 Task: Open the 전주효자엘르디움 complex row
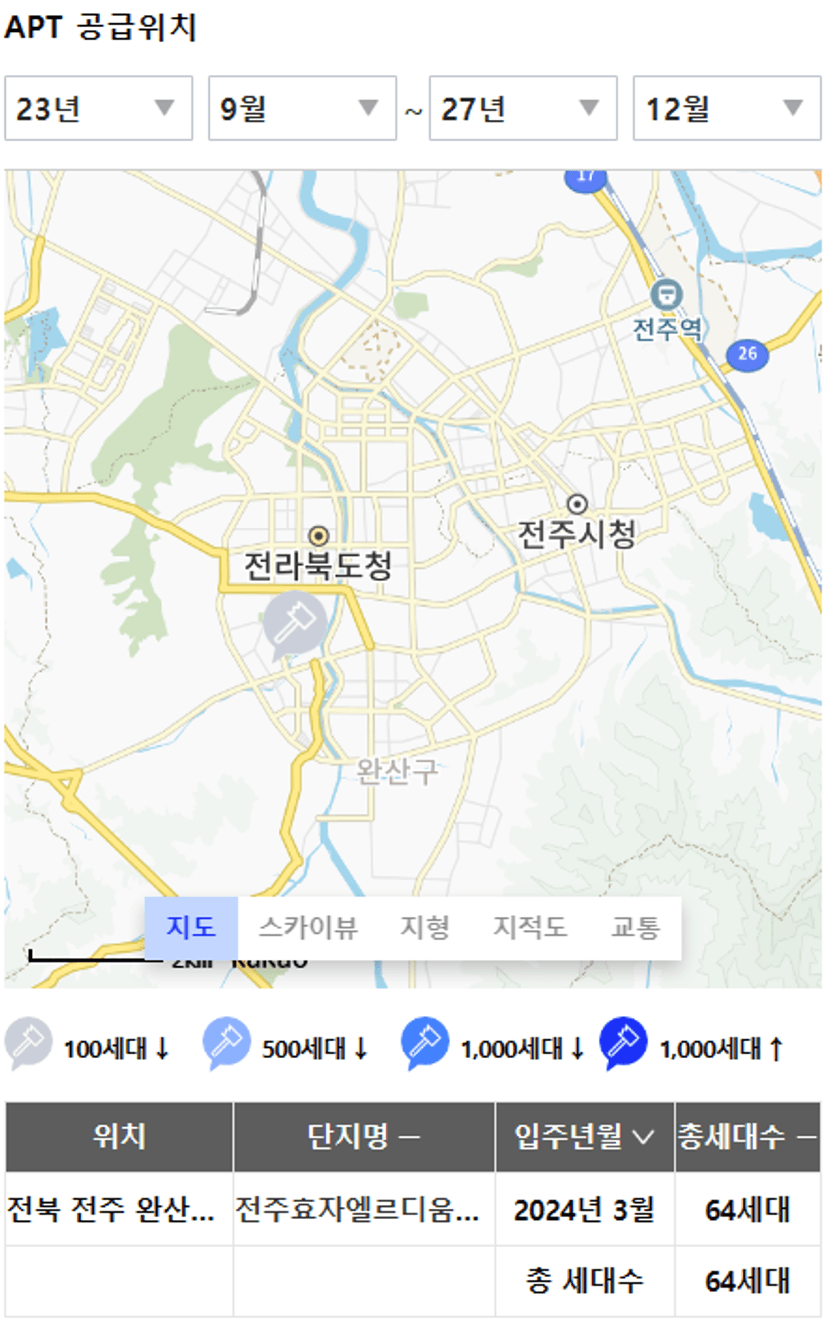coord(357,1210)
